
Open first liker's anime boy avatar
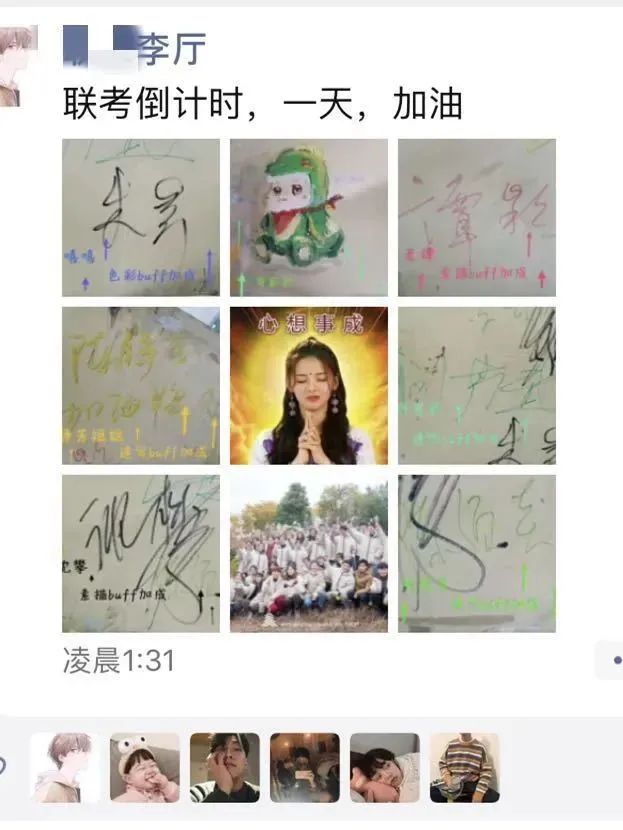[x=65, y=767]
